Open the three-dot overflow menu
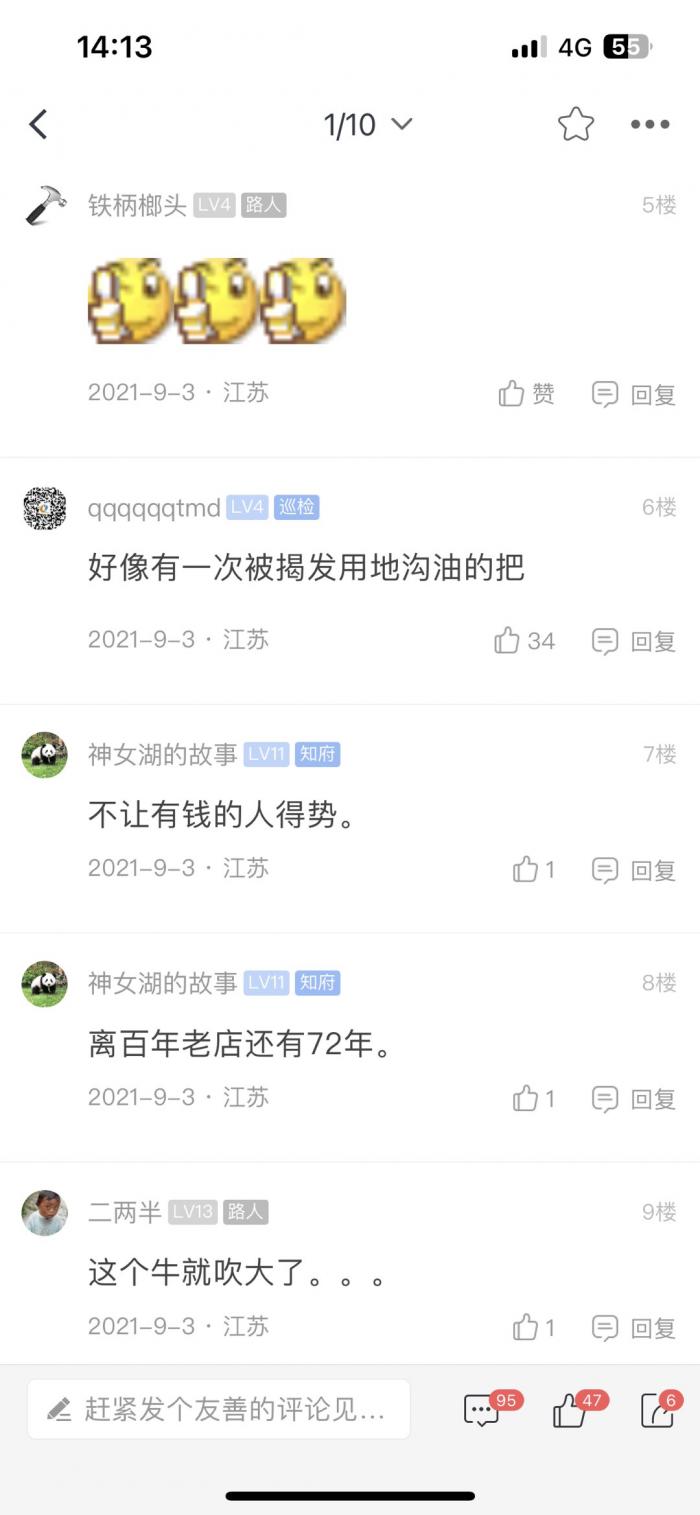The height and width of the screenshot is (1515, 700). pos(650,125)
